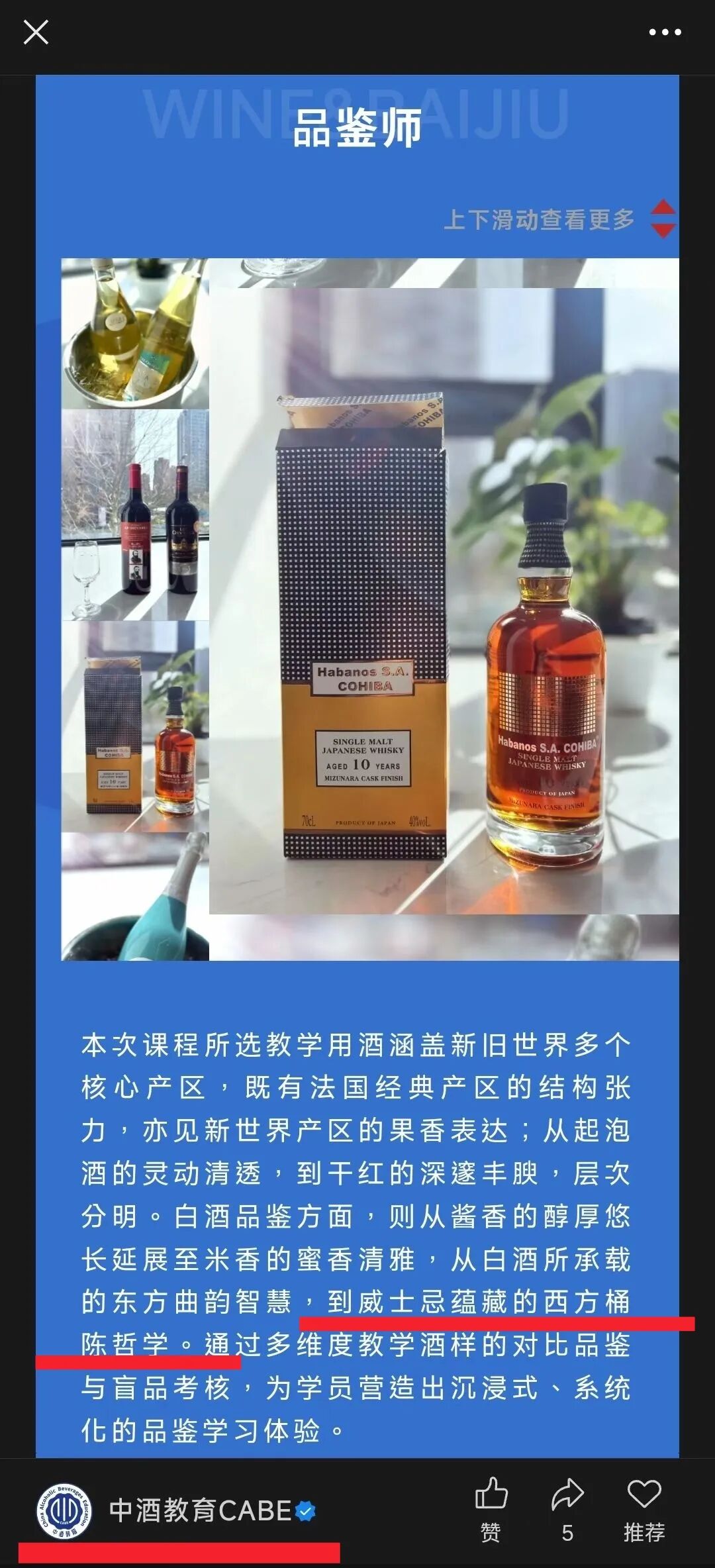The width and height of the screenshot is (715, 1568).
Task: Open the three-dot overflow menu
Action: point(664,32)
